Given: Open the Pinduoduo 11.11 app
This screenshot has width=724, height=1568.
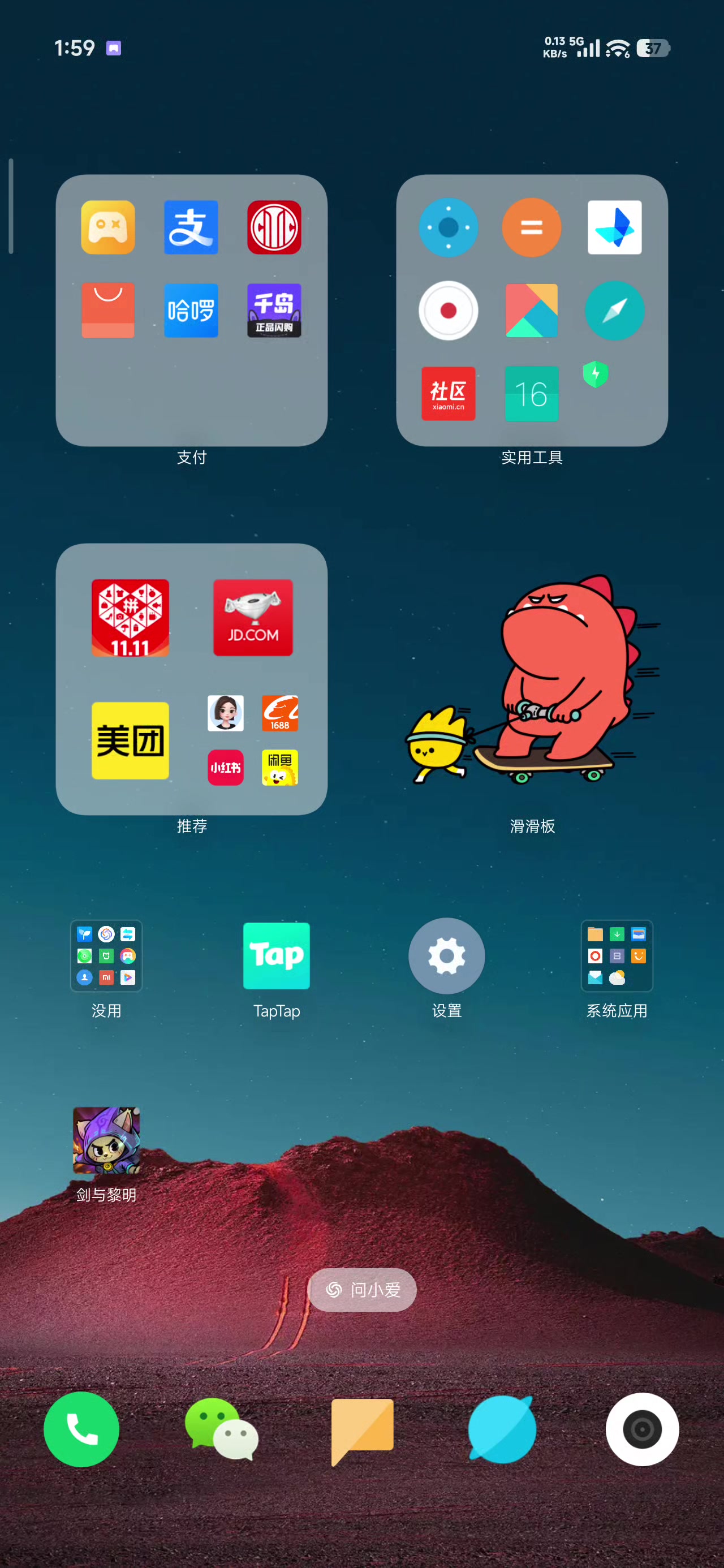Looking at the screenshot, I should pyautogui.click(x=130, y=617).
